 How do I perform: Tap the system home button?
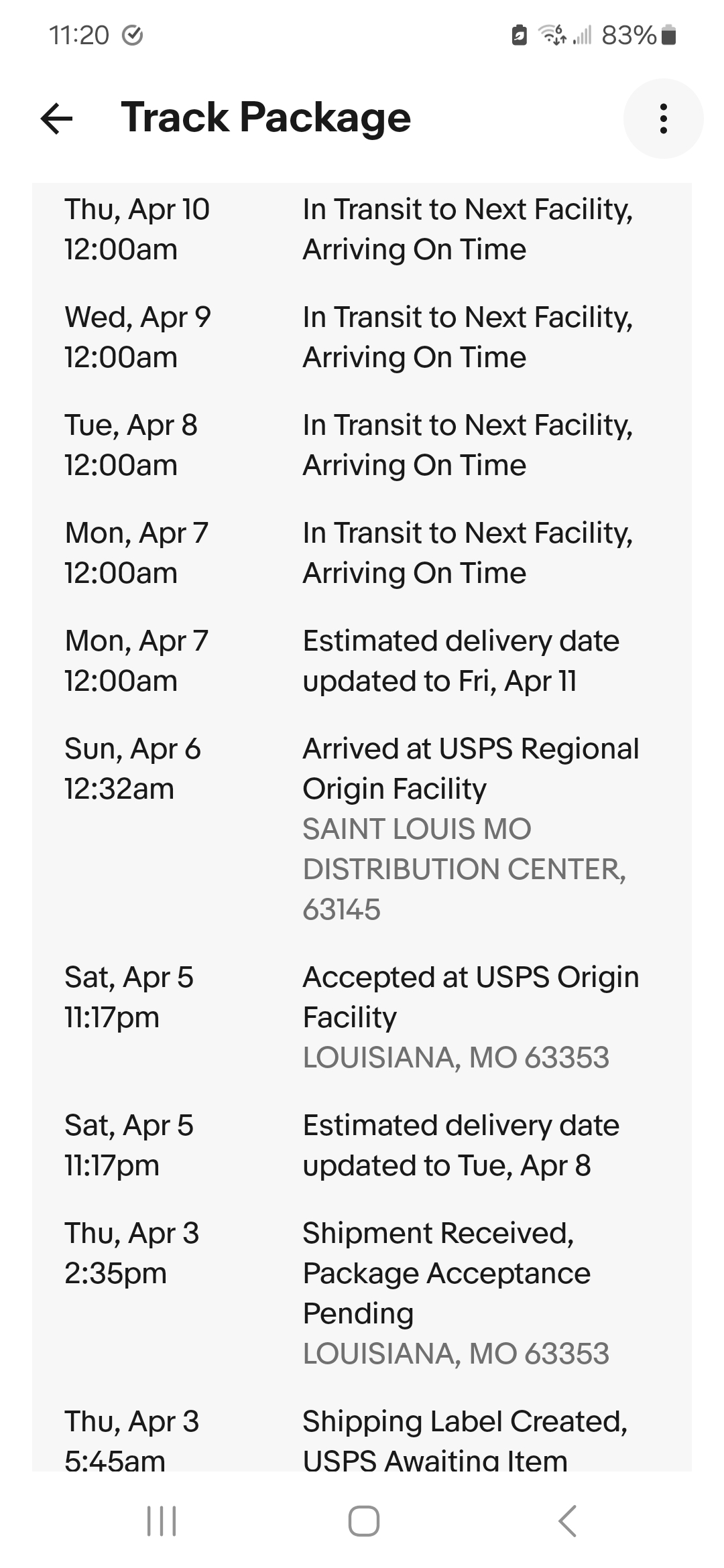point(363,1520)
